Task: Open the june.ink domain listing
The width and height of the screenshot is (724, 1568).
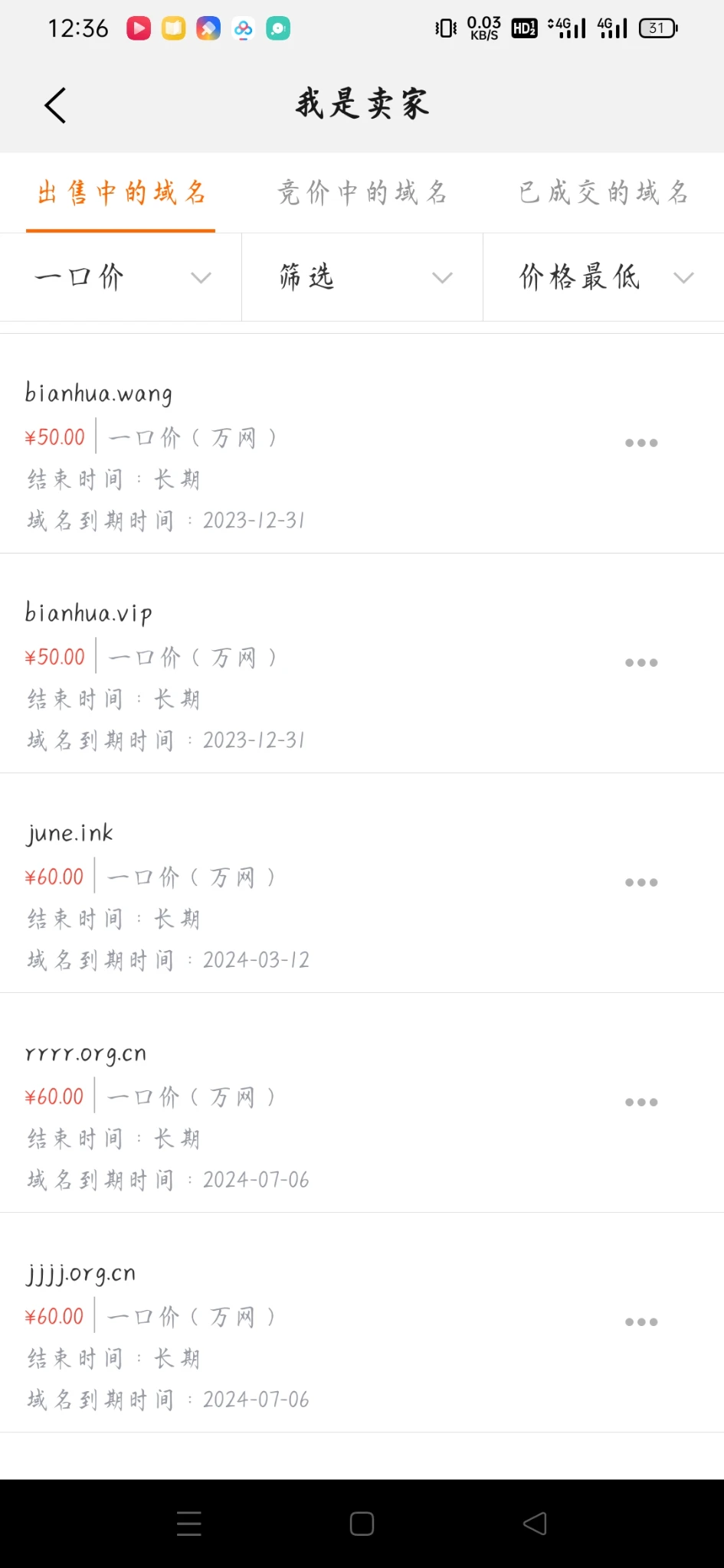Action: (x=70, y=833)
